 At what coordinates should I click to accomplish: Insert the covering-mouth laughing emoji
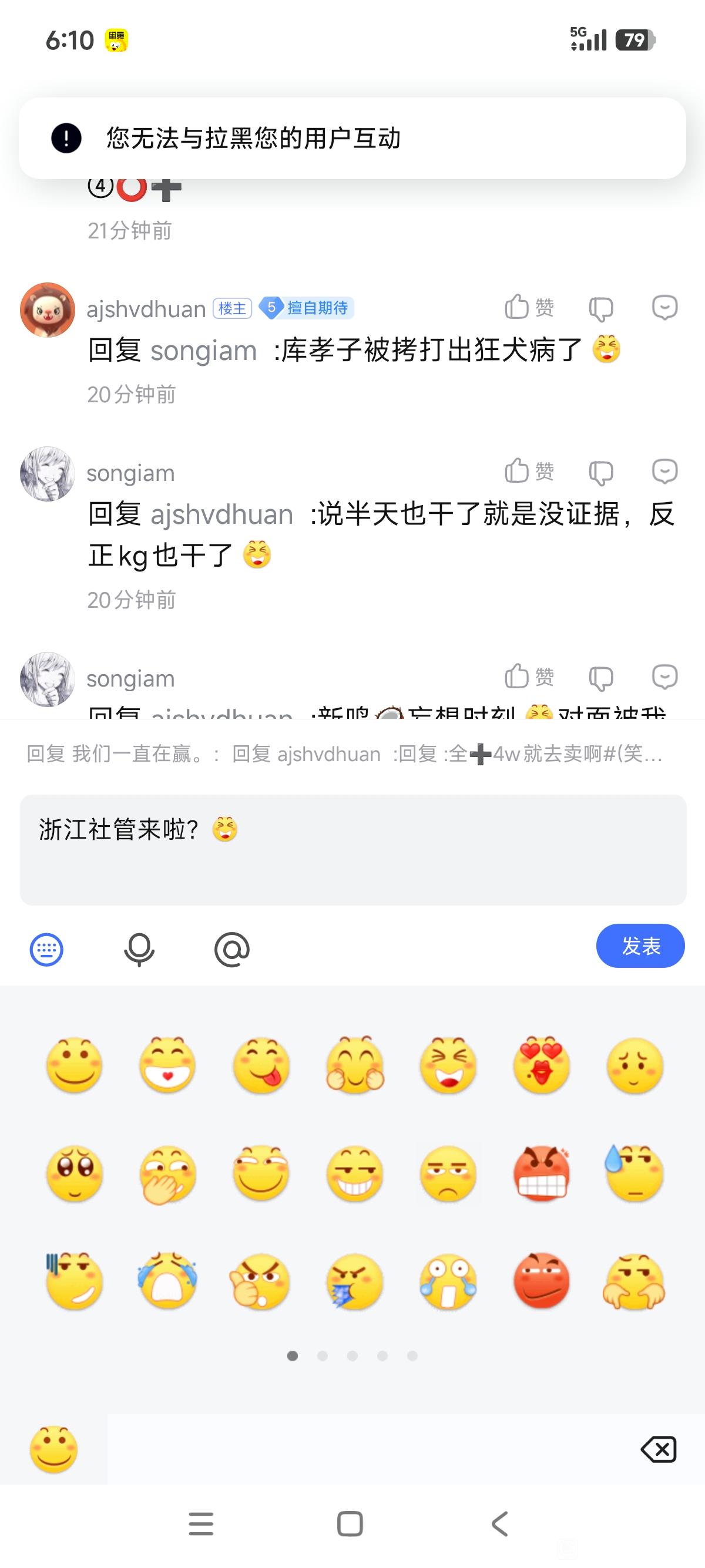coord(167,1173)
